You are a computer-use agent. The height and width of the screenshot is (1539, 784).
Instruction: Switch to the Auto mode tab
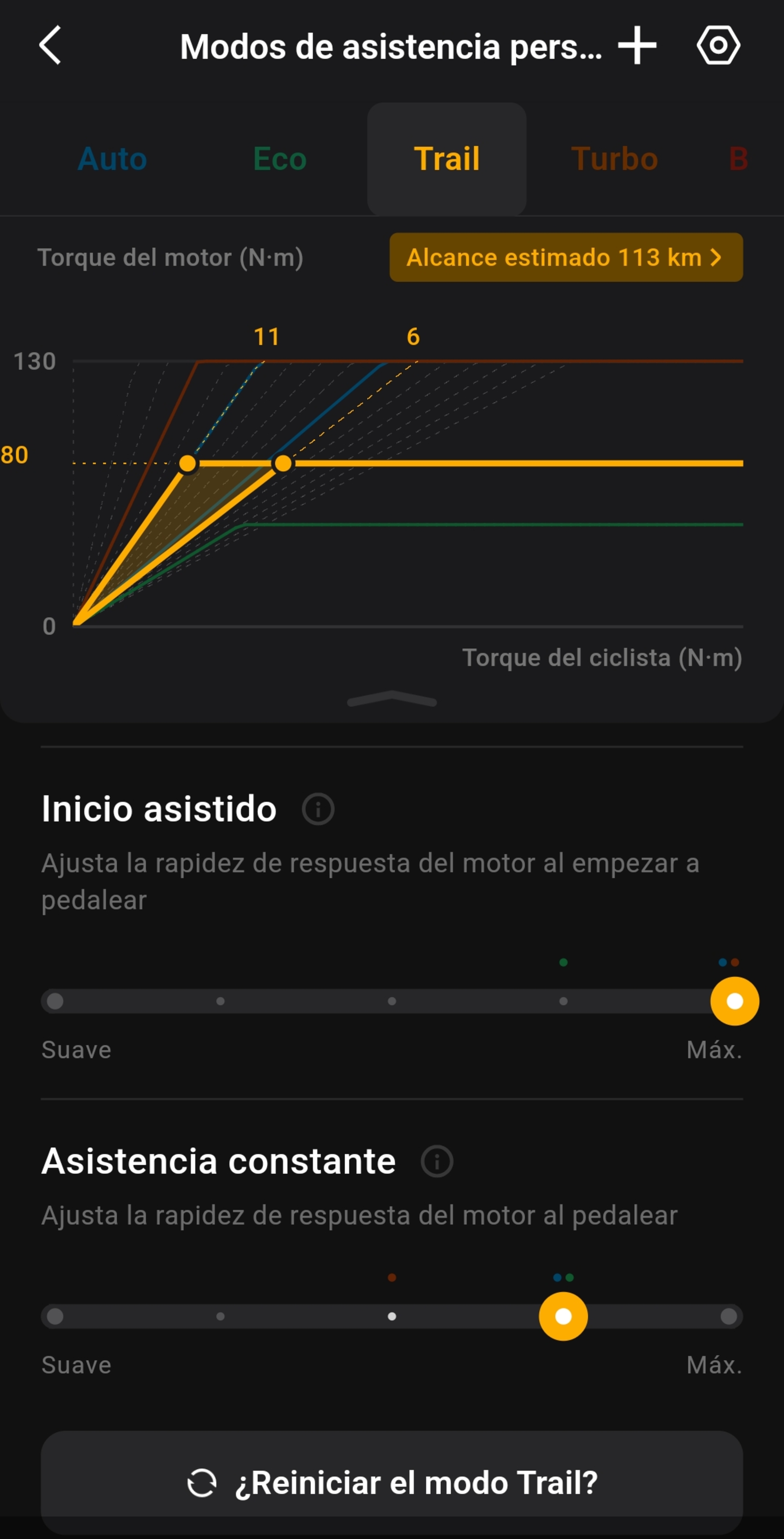(x=112, y=159)
